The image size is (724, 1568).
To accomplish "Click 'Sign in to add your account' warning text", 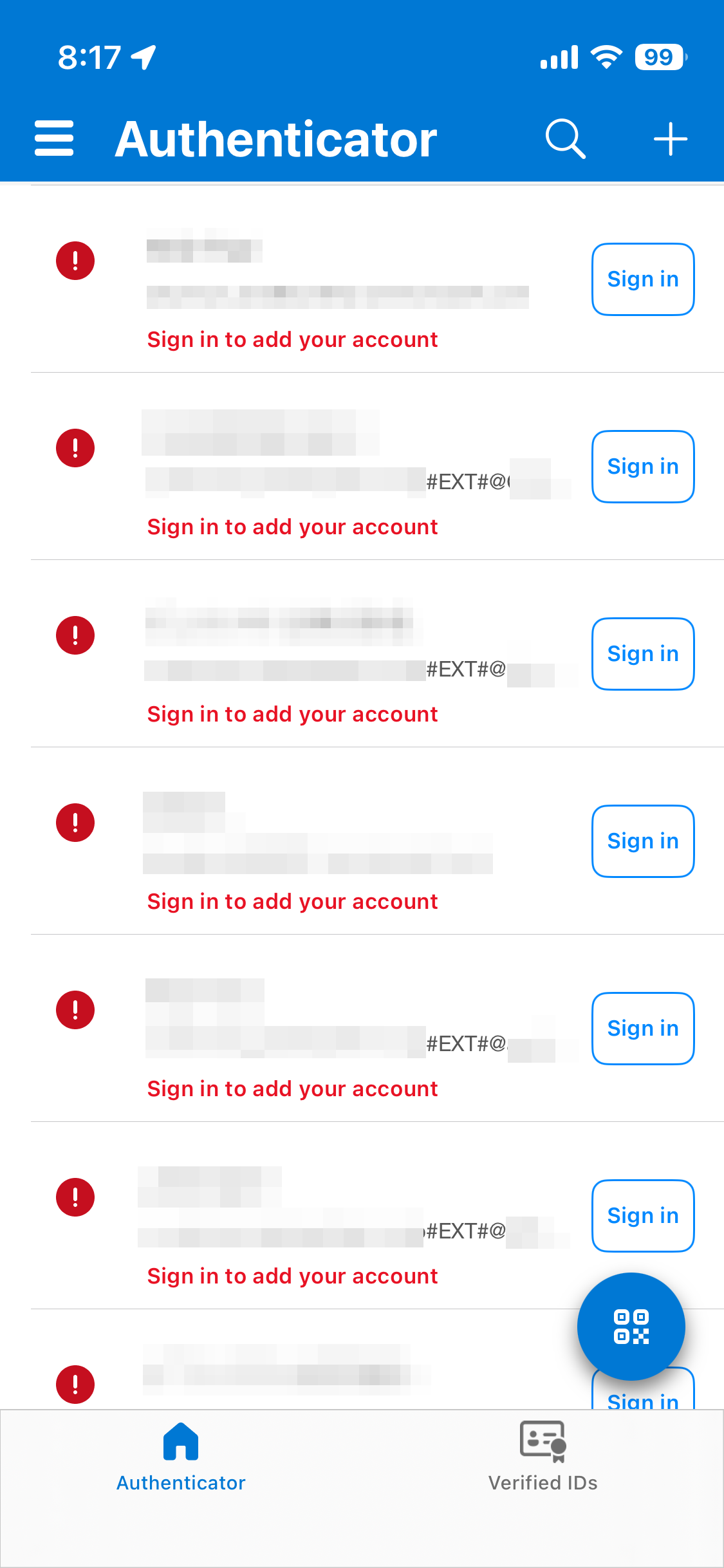I will click(x=293, y=339).
